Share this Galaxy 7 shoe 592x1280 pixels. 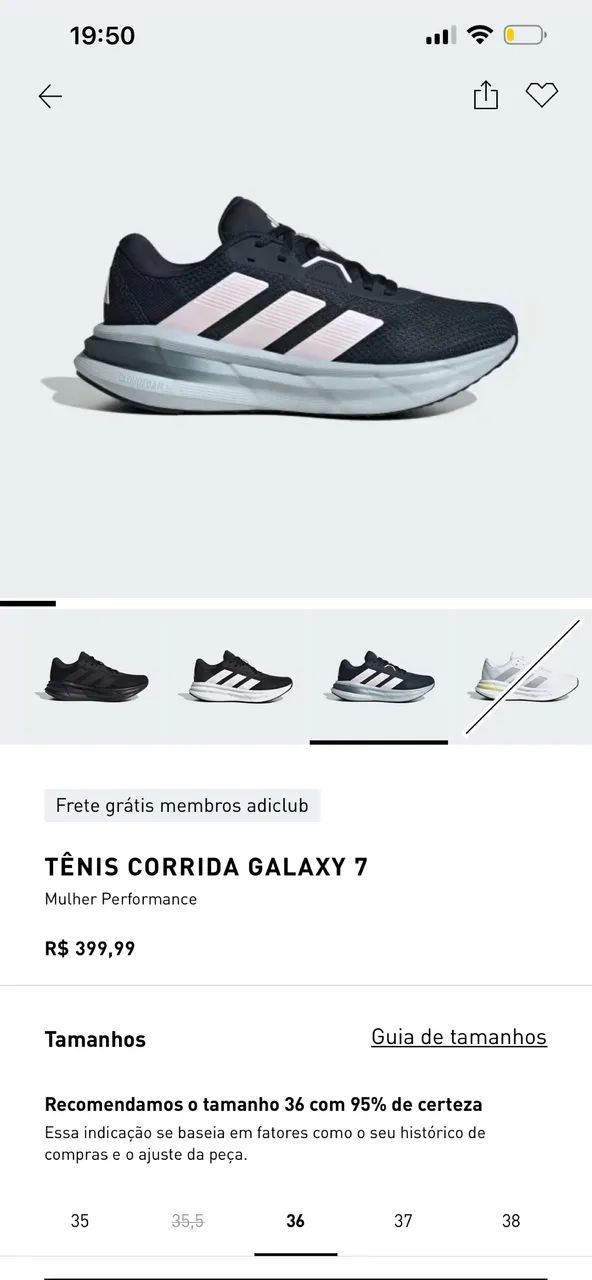pyautogui.click(x=485, y=95)
